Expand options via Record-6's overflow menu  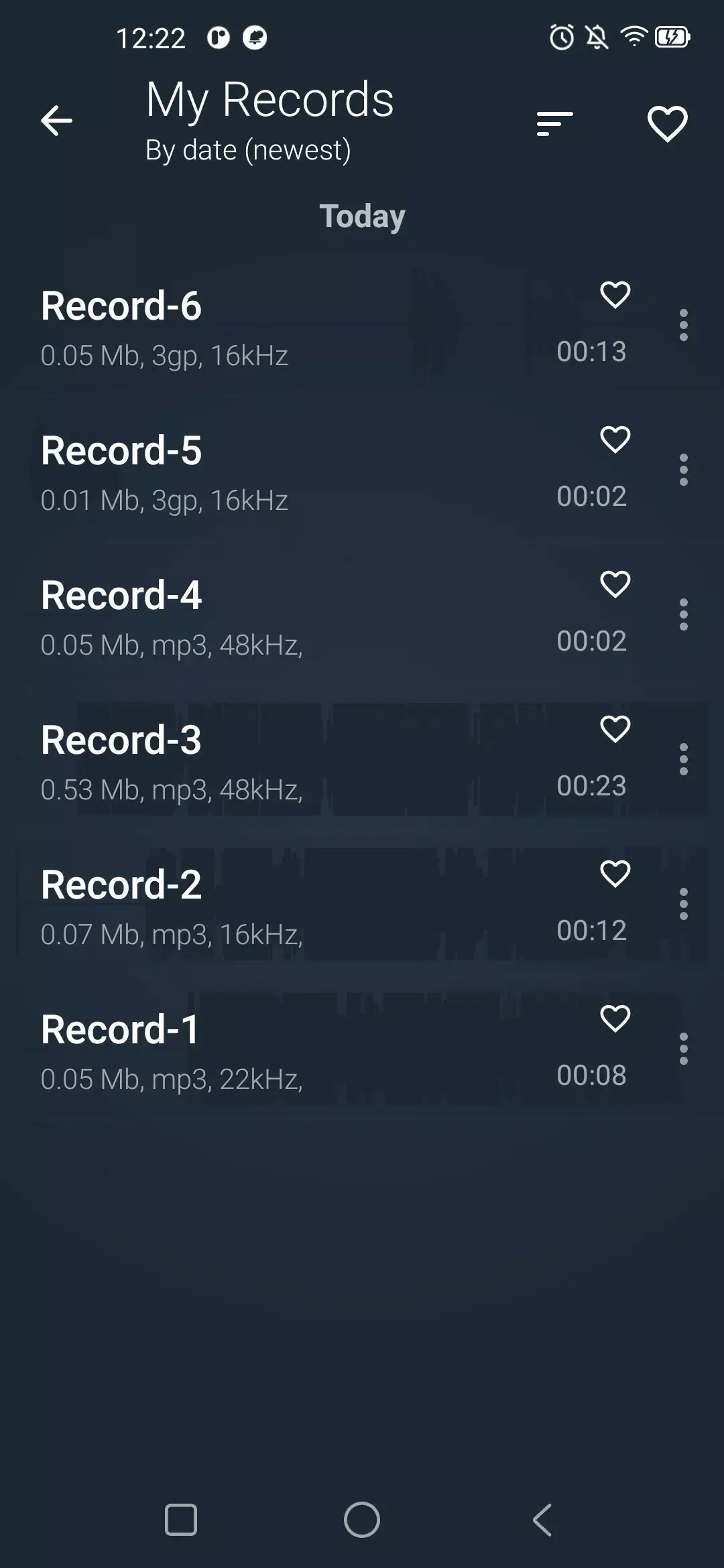pyautogui.click(x=683, y=325)
